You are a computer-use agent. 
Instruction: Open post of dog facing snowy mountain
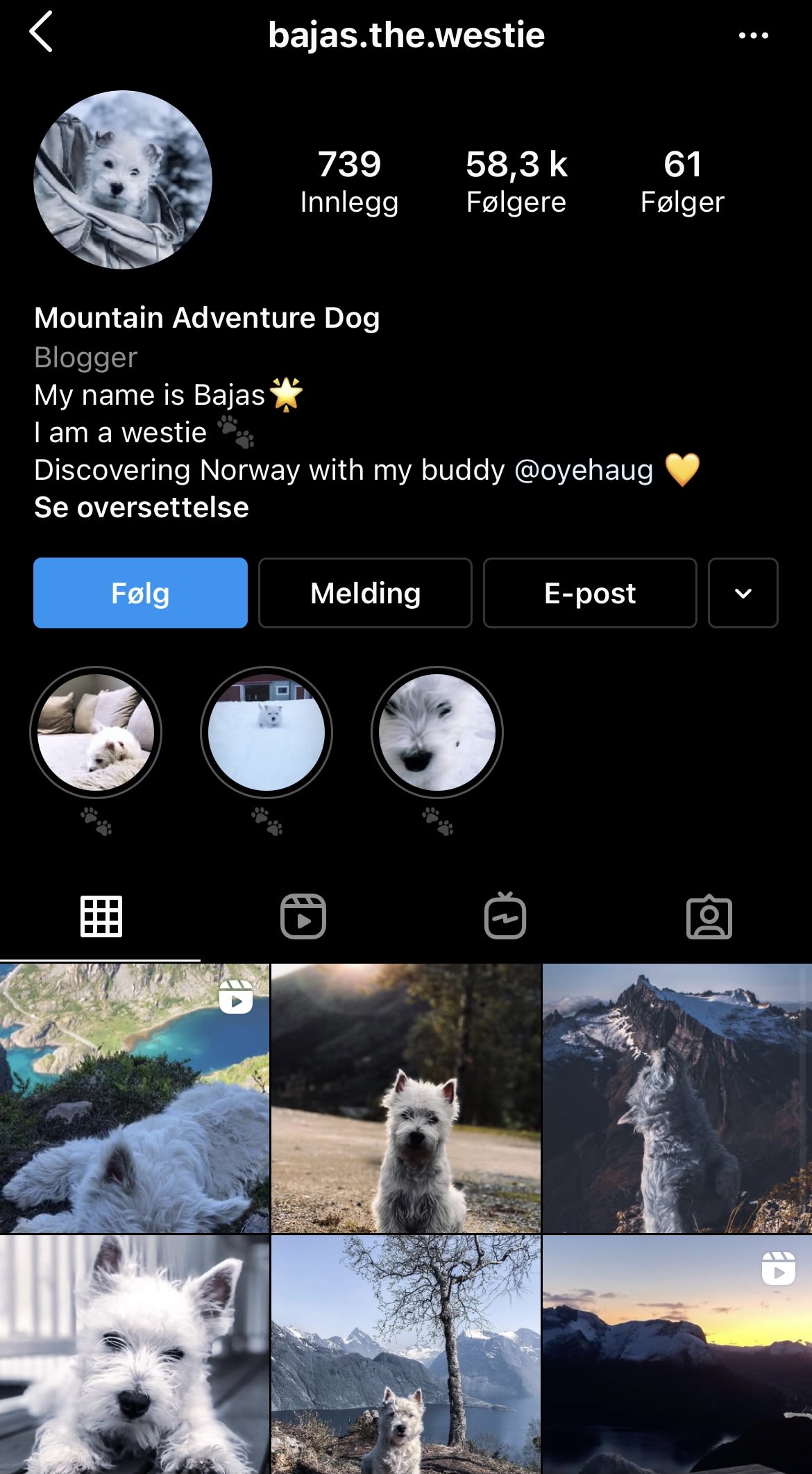click(677, 1098)
